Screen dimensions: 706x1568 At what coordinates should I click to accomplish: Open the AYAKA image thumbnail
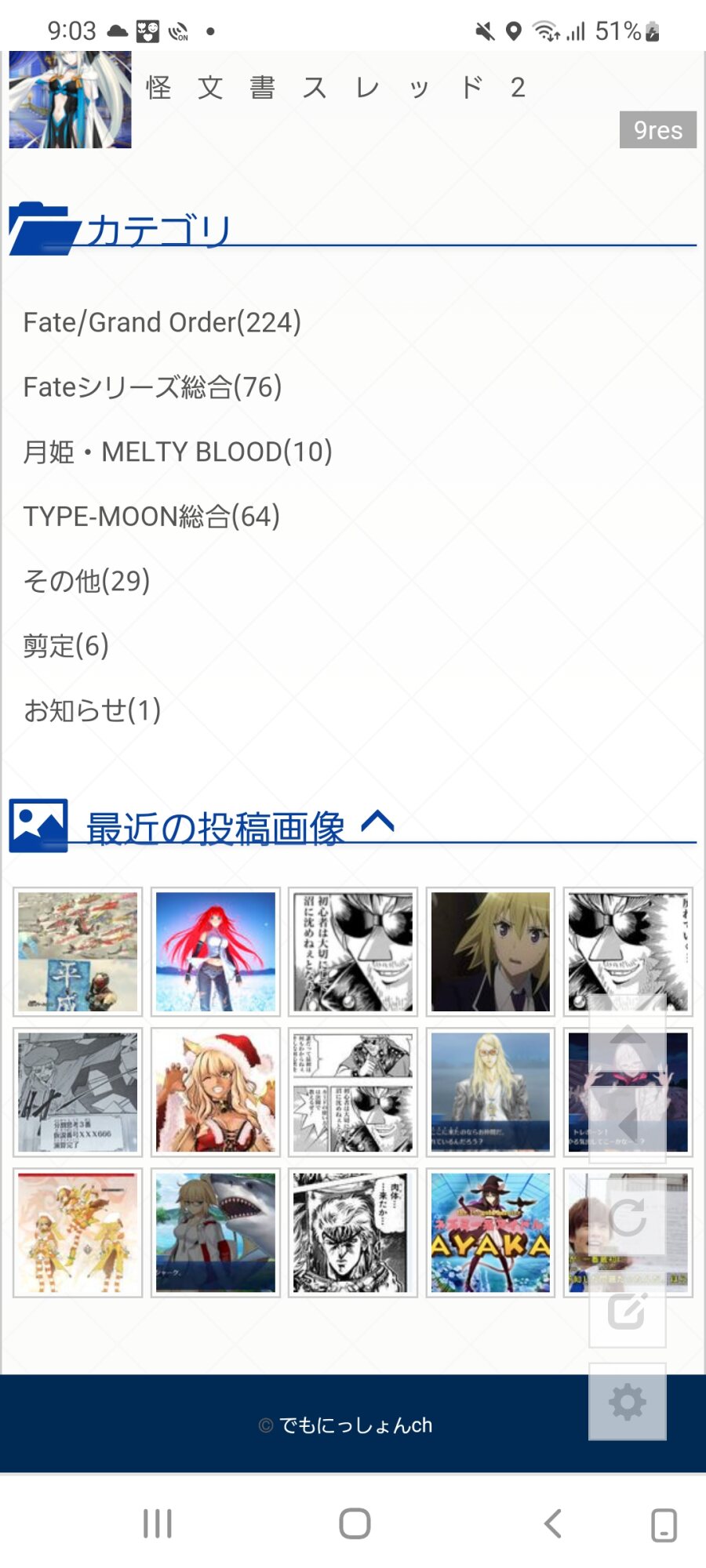(x=490, y=1232)
